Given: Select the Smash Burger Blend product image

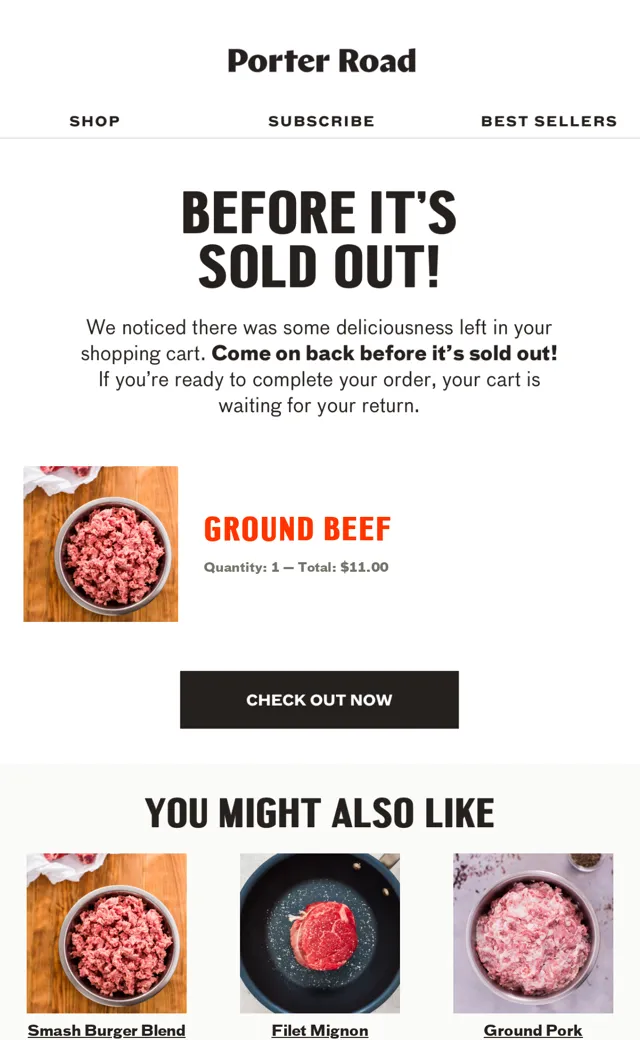Looking at the screenshot, I should pos(107,933).
